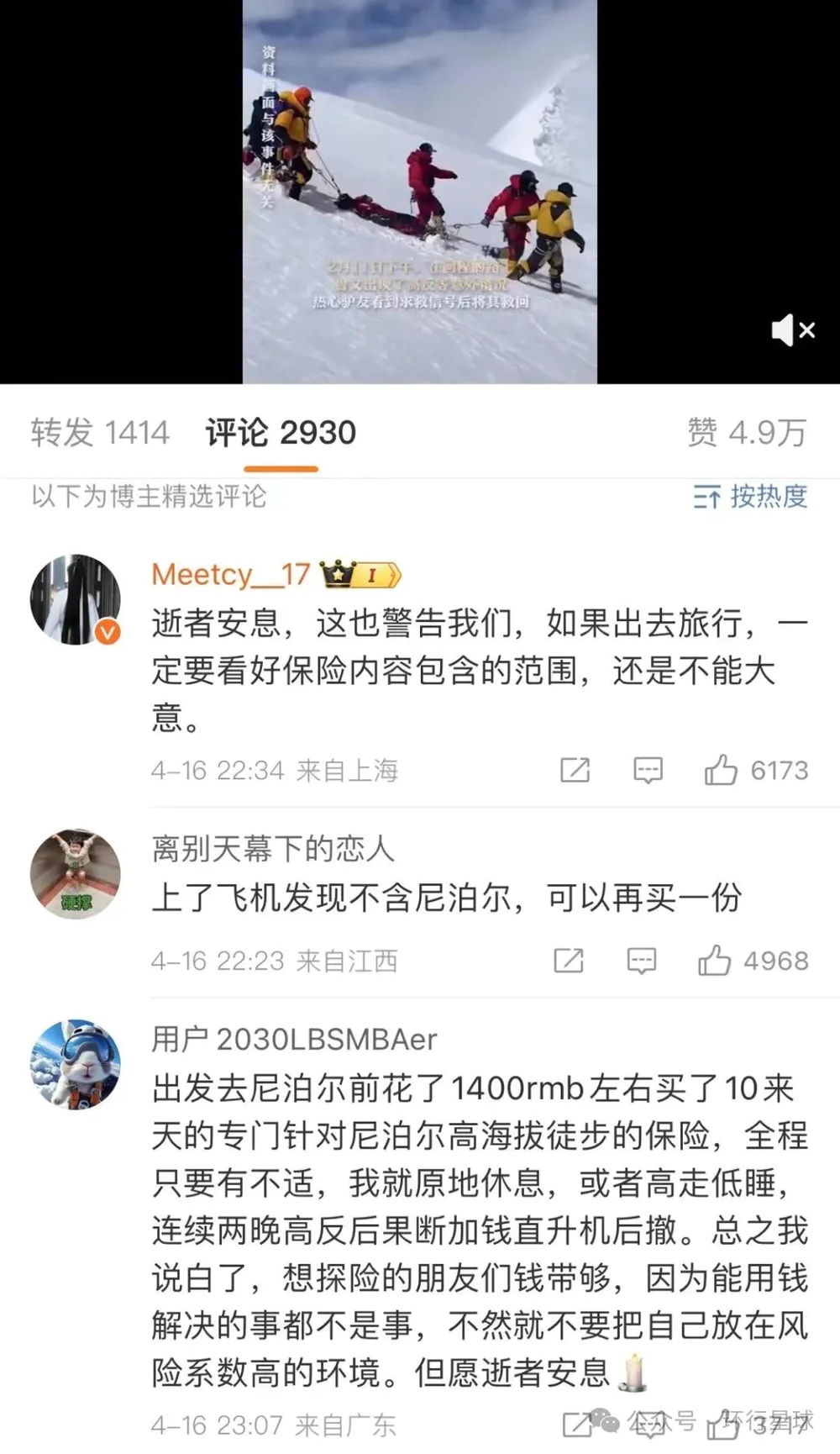
Task: Select the 评论 2930 tab
Action: (x=281, y=433)
